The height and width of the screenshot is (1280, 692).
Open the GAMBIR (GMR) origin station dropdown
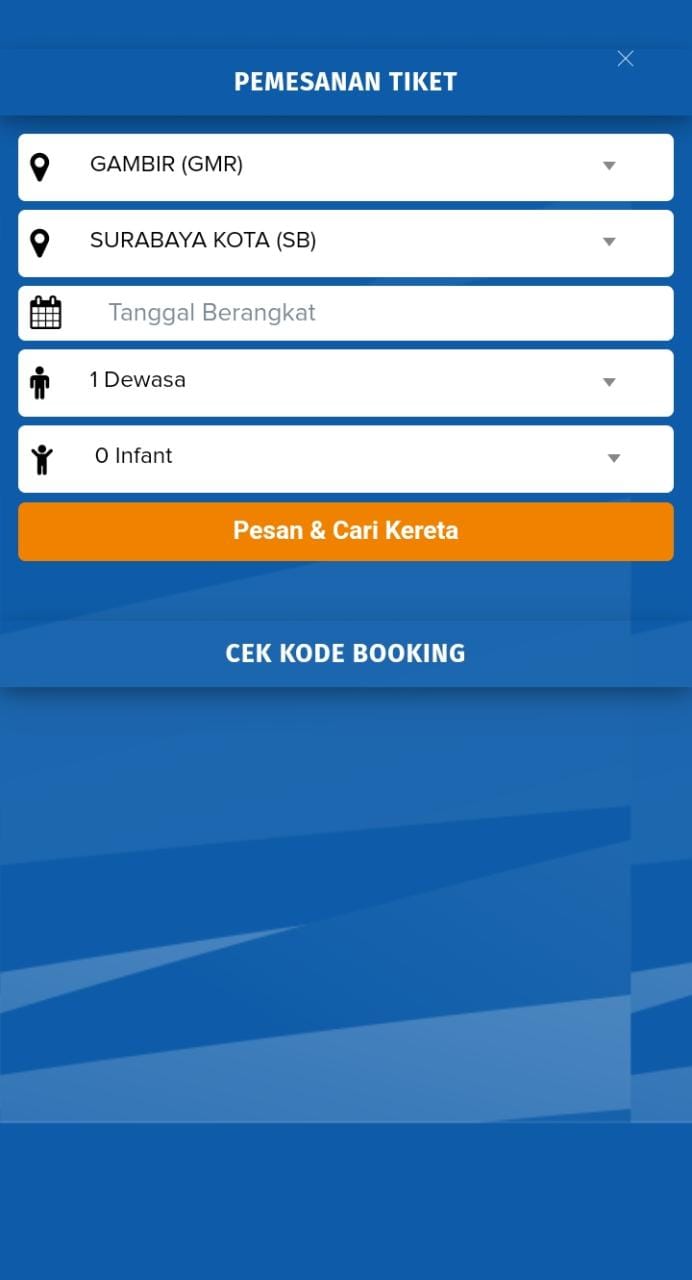coord(345,166)
